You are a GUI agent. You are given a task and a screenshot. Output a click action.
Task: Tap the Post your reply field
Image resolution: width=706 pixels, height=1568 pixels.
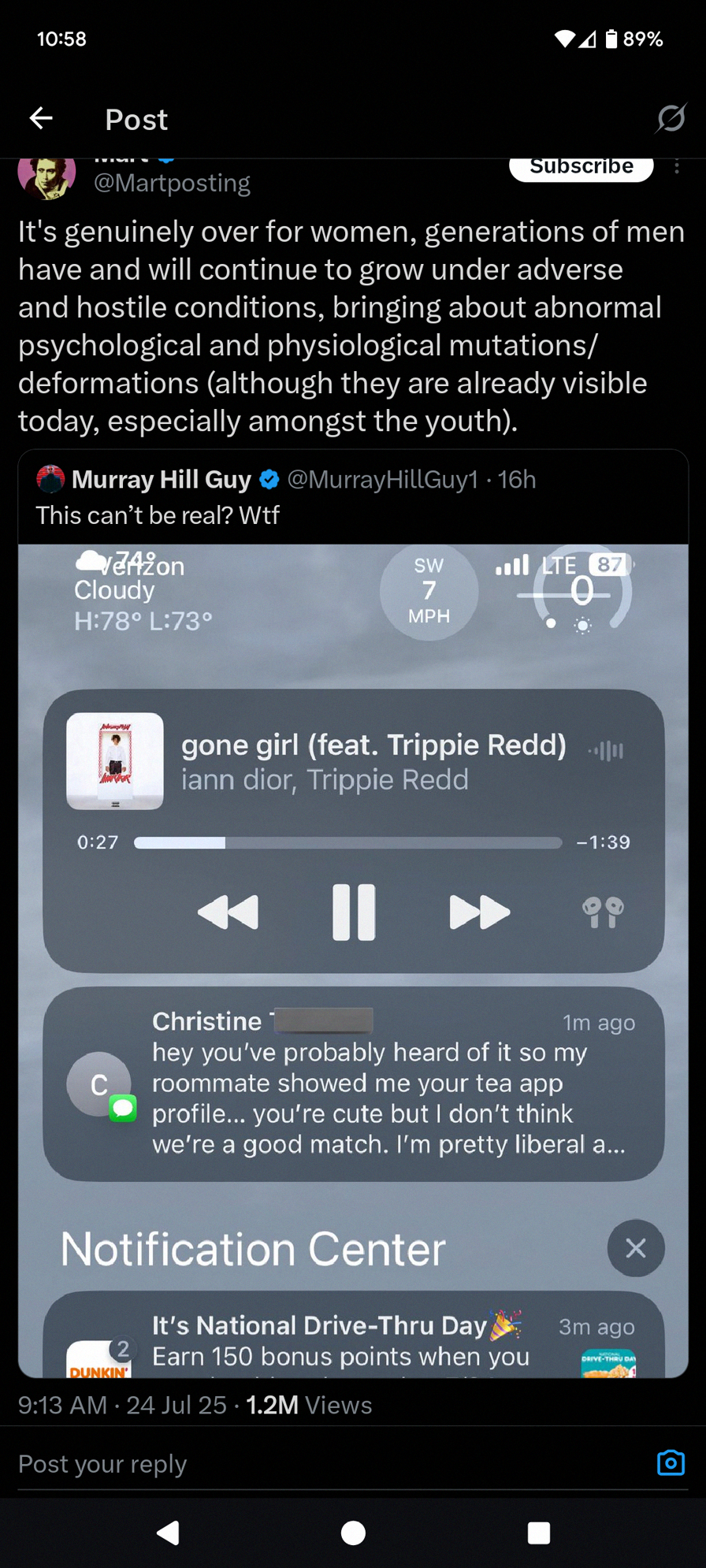click(x=331, y=1464)
